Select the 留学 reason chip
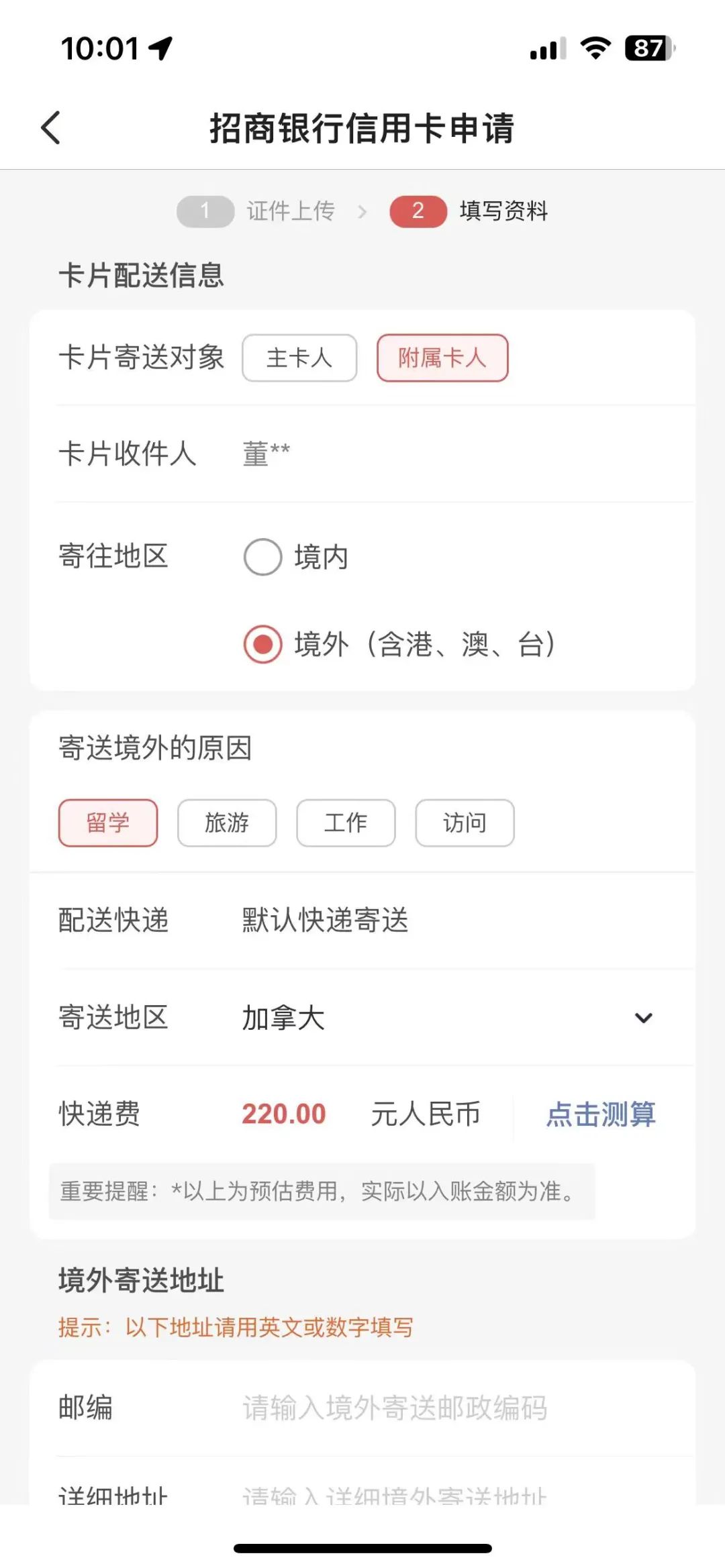Screen dimensions: 725x1568 tap(107, 823)
